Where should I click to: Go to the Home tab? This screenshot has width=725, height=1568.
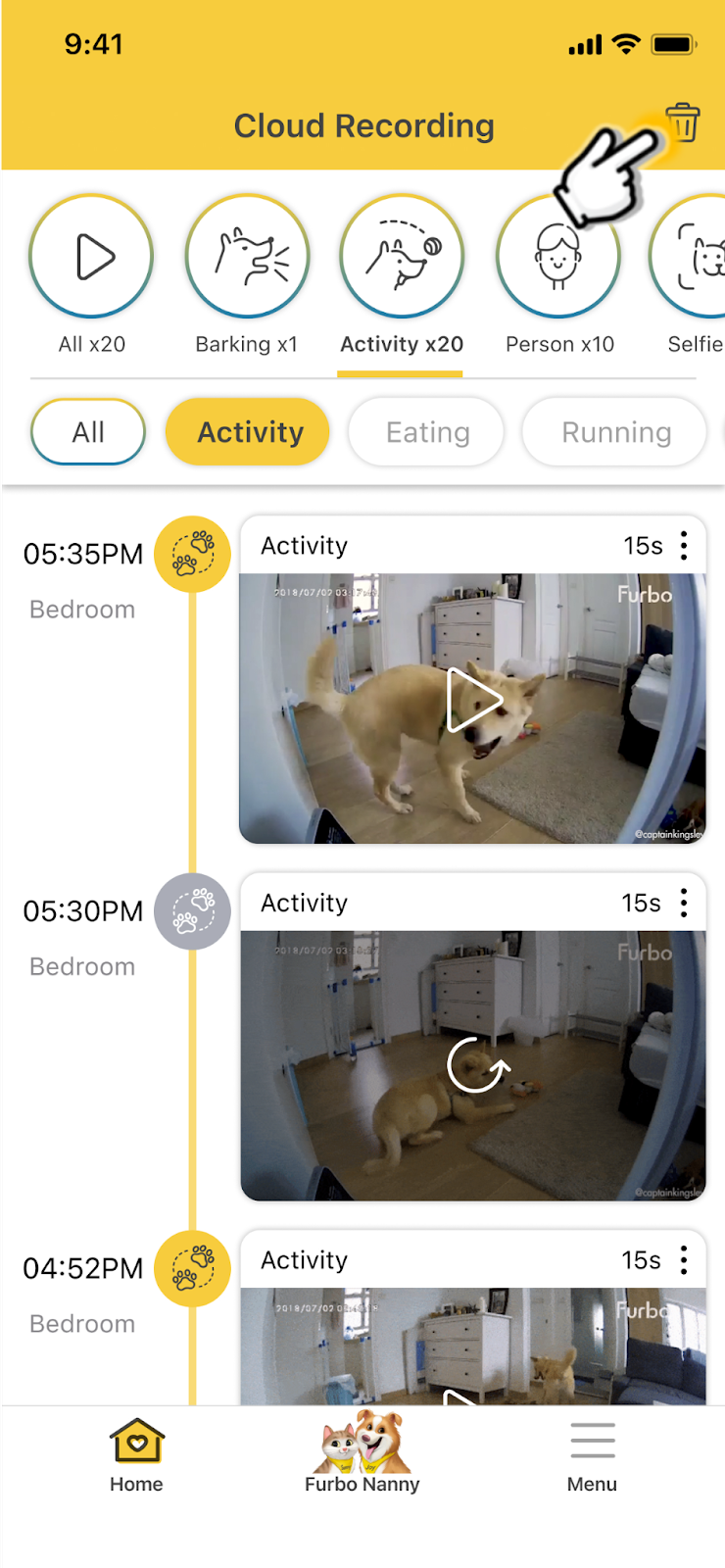click(136, 1456)
